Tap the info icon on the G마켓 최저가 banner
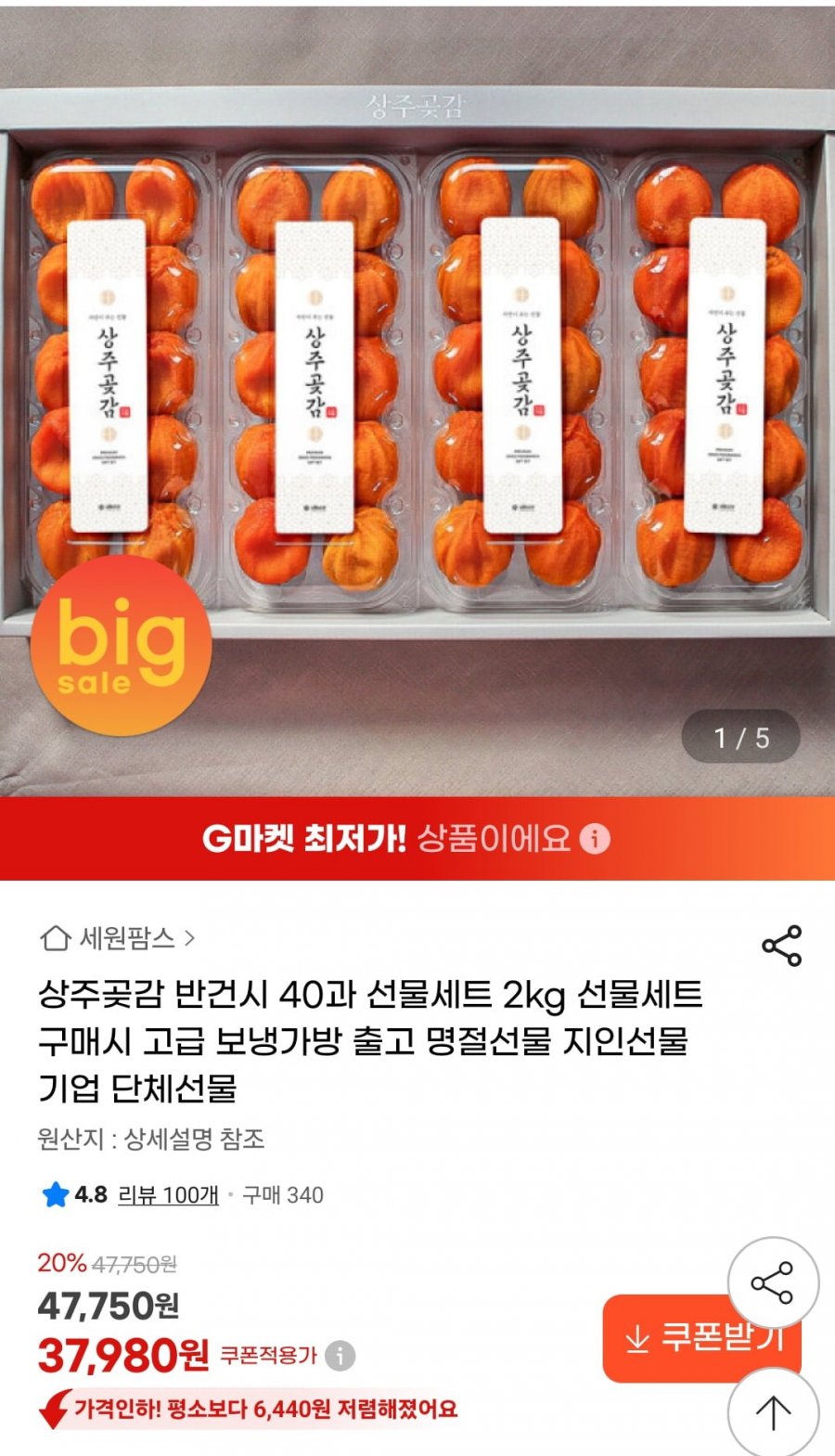Viewport: 835px width, 1456px height. pos(595,839)
